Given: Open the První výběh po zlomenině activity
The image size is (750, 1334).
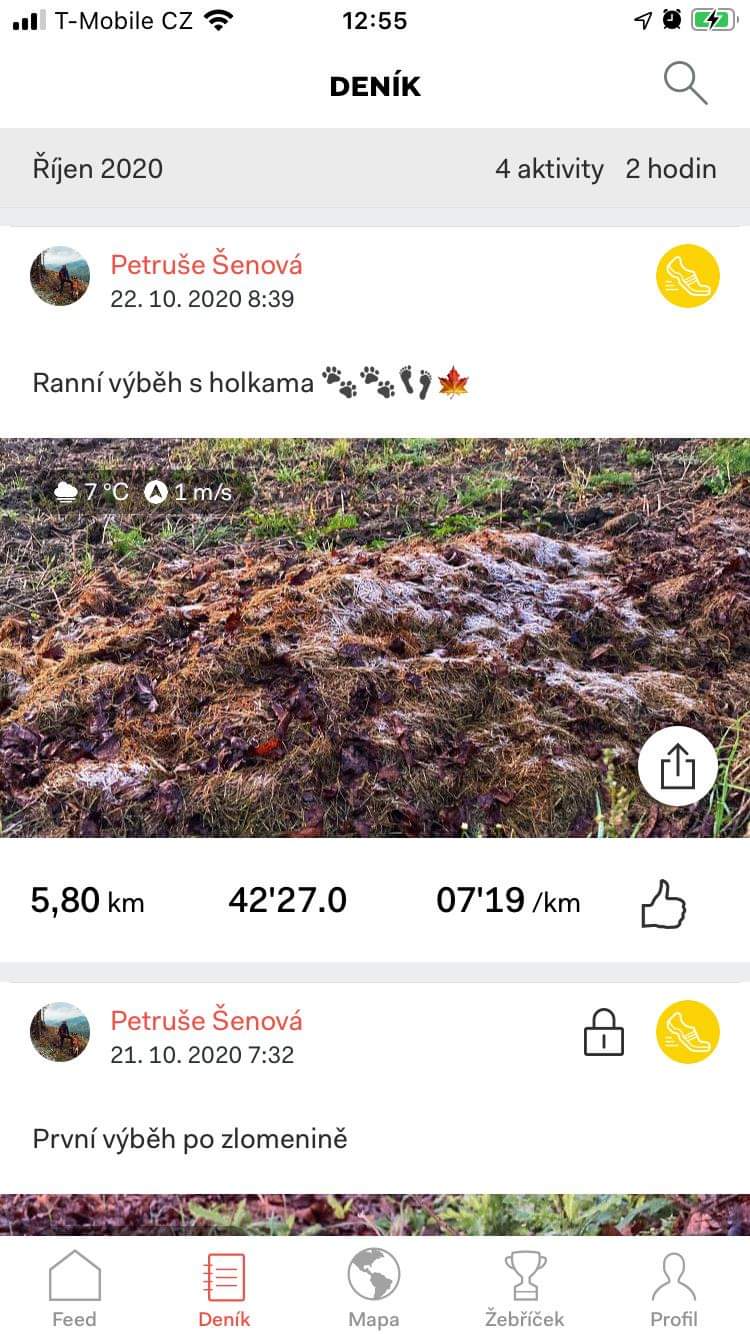Looking at the screenshot, I should [190, 1138].
